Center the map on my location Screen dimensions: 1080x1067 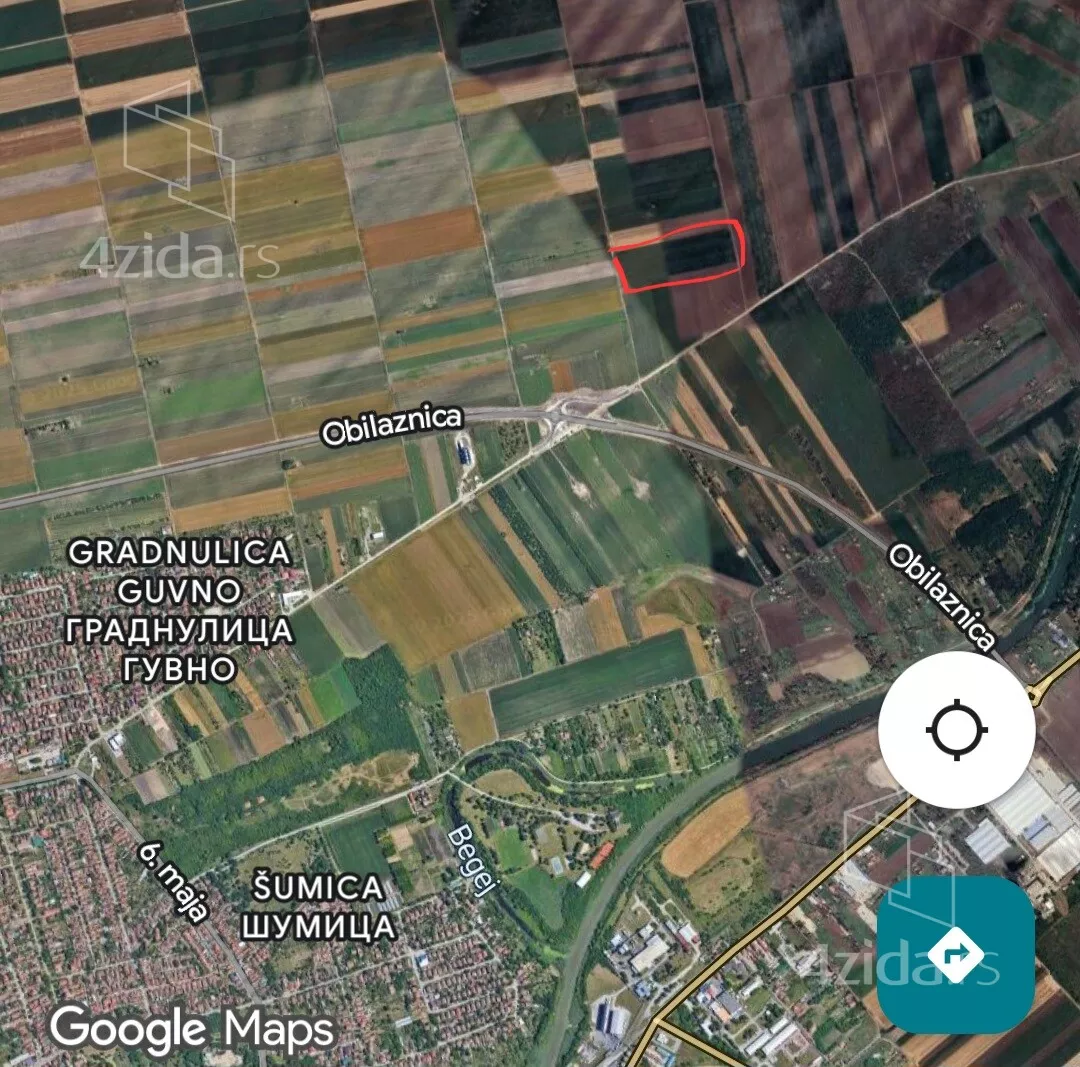(x=956, y=730)
